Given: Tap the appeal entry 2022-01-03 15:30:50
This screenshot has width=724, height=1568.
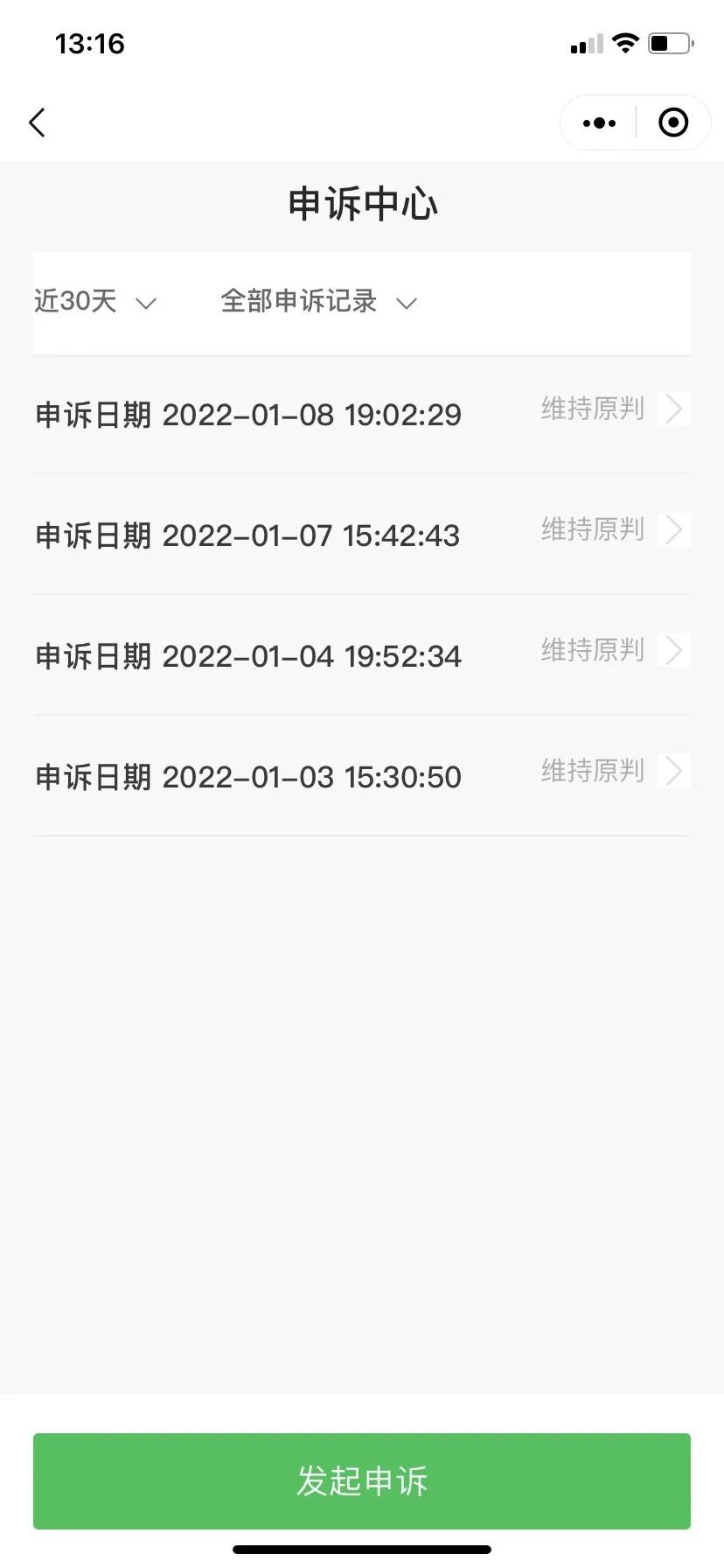Looking at the screenshot, I should coord(362,776).
